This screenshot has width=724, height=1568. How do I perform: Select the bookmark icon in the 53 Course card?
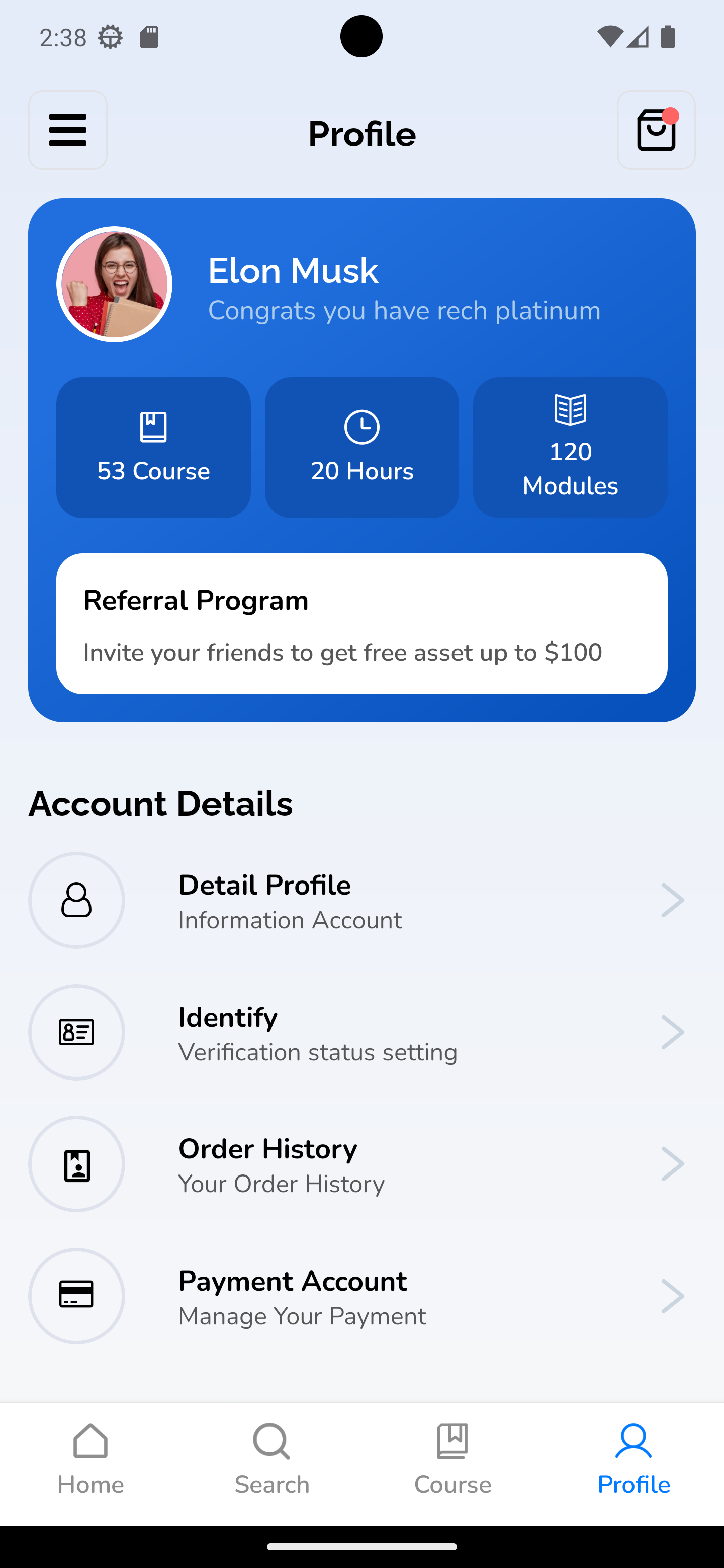153,426
